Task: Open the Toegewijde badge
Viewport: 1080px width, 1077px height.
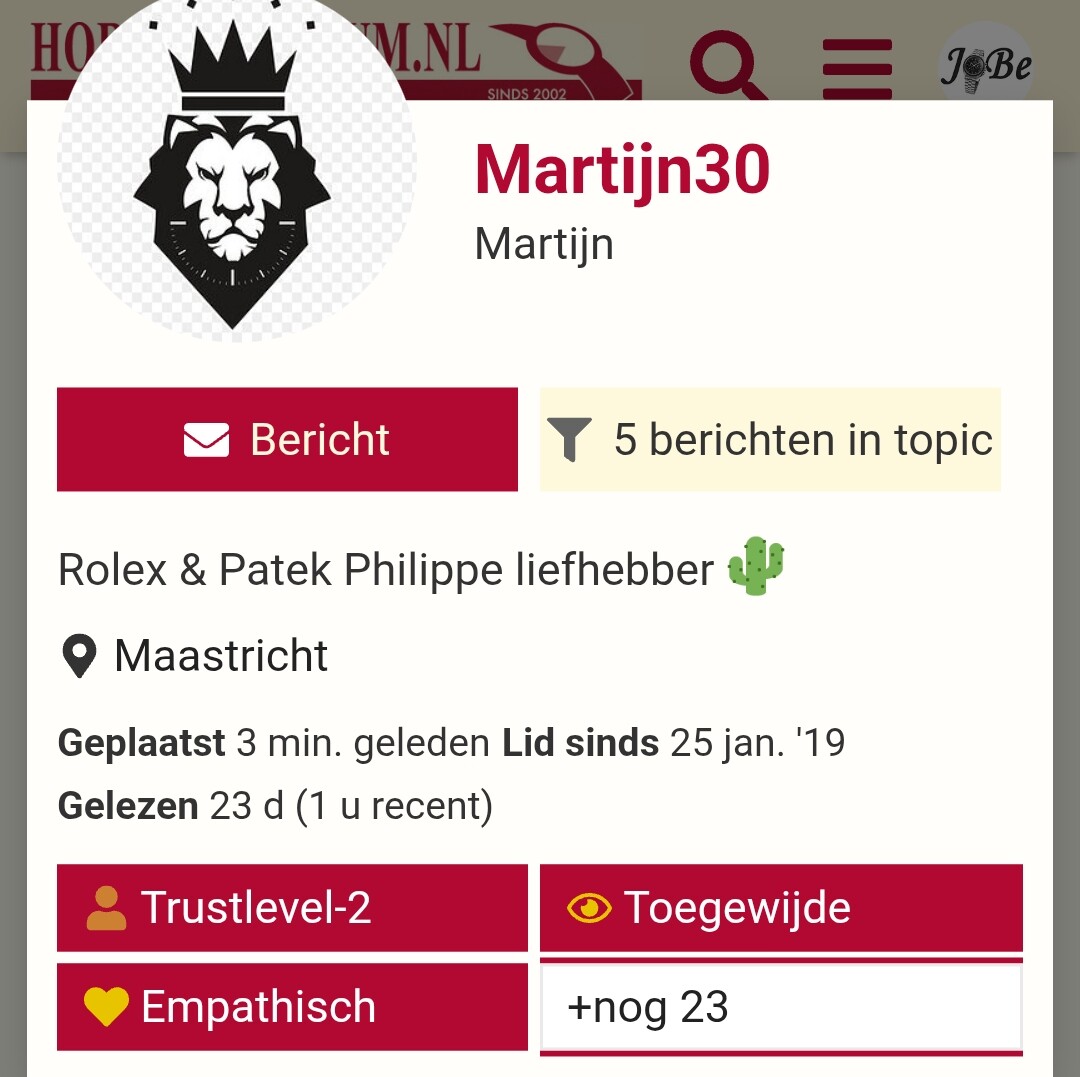Action: click(x=781, y=908)
